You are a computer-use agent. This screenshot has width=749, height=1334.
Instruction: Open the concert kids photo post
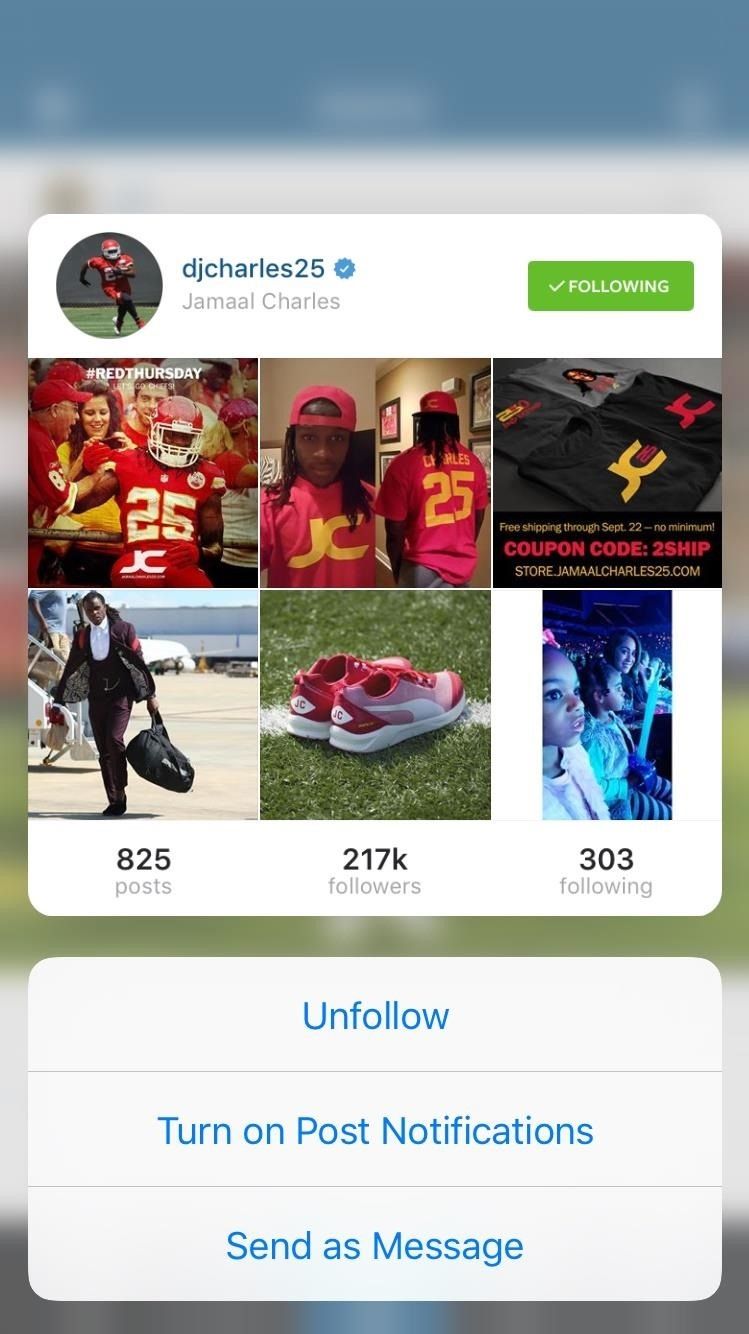coord(607,705)
